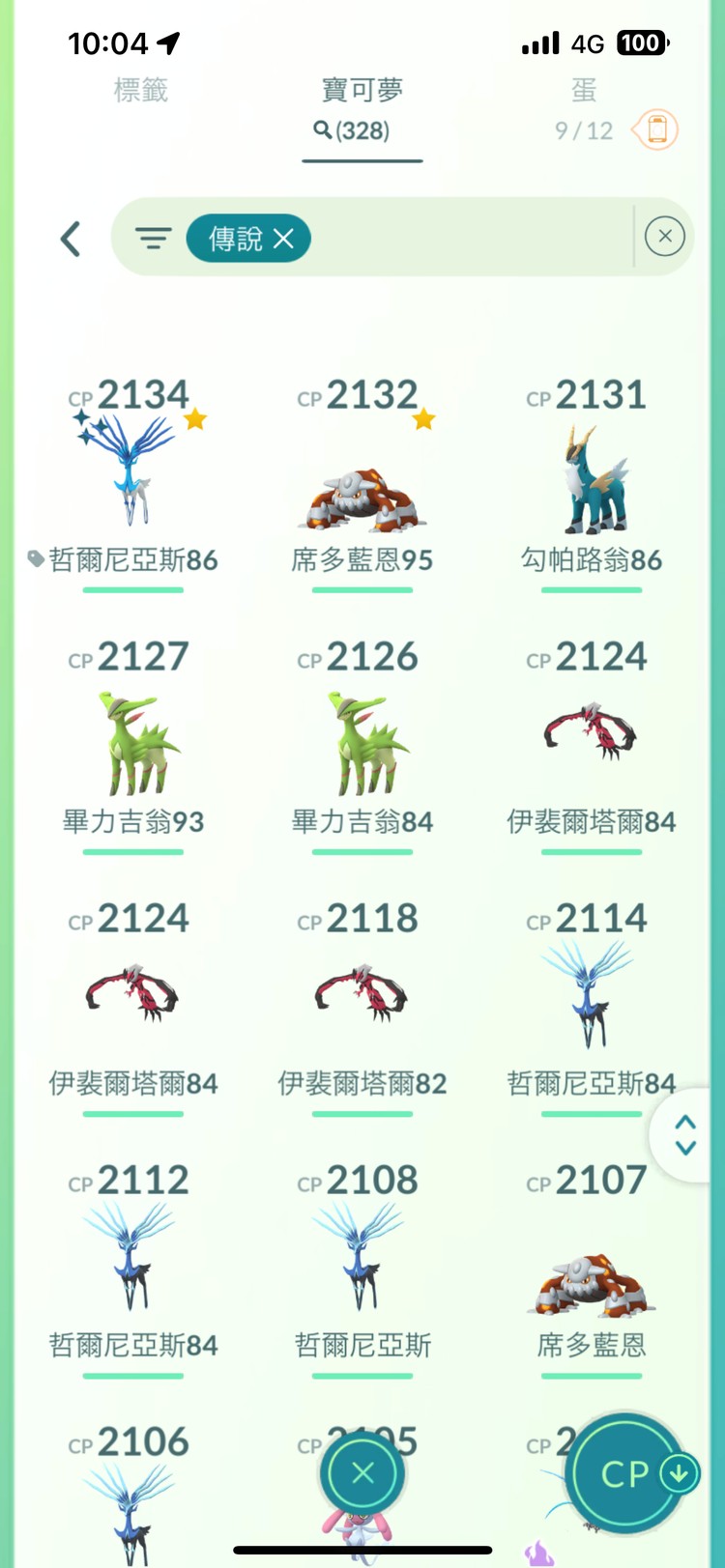725x1568 pixels.
Task: Toggle the favorite star on Xerneas CP 2134
Action: tap(195, 419)
